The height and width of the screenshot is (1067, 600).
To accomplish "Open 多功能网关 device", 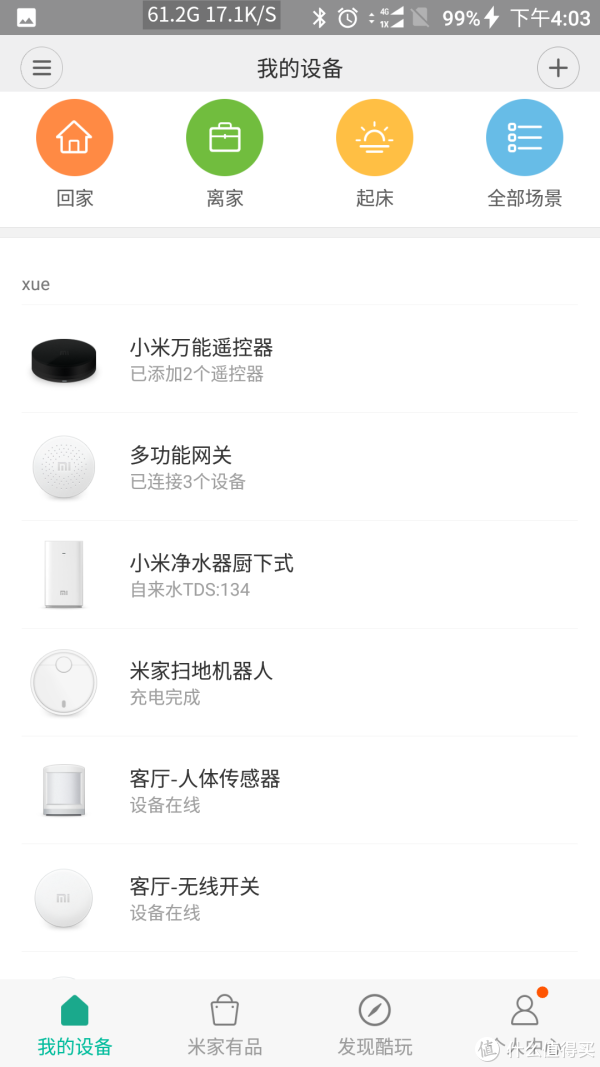I will click(299, 467).
